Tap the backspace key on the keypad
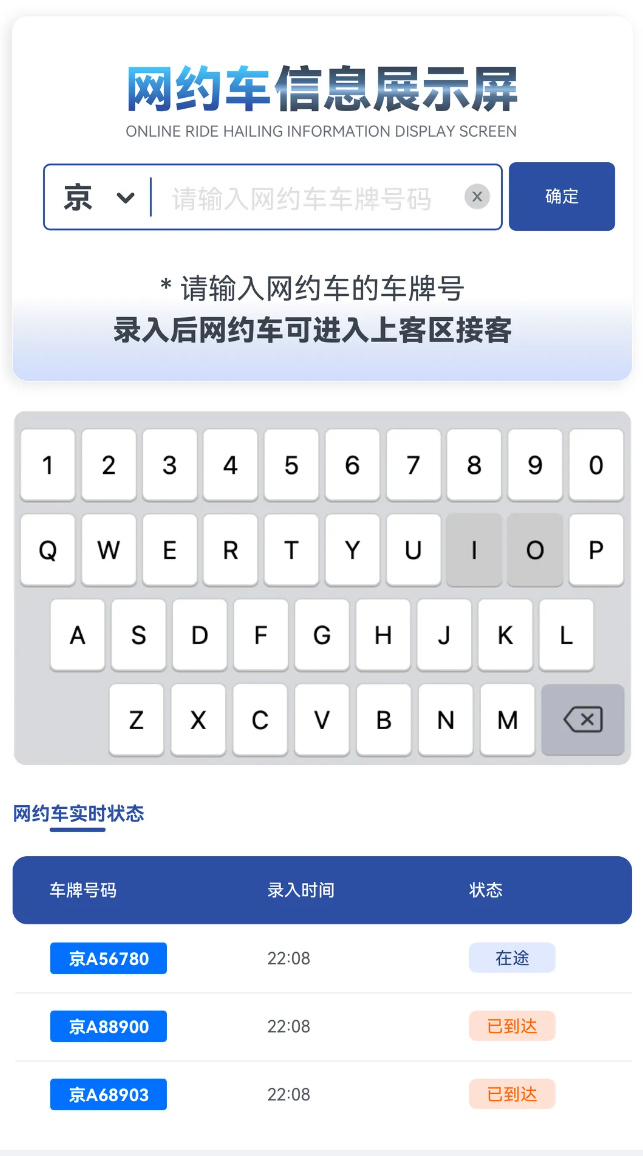643x1156 pixels. (582, 719)
